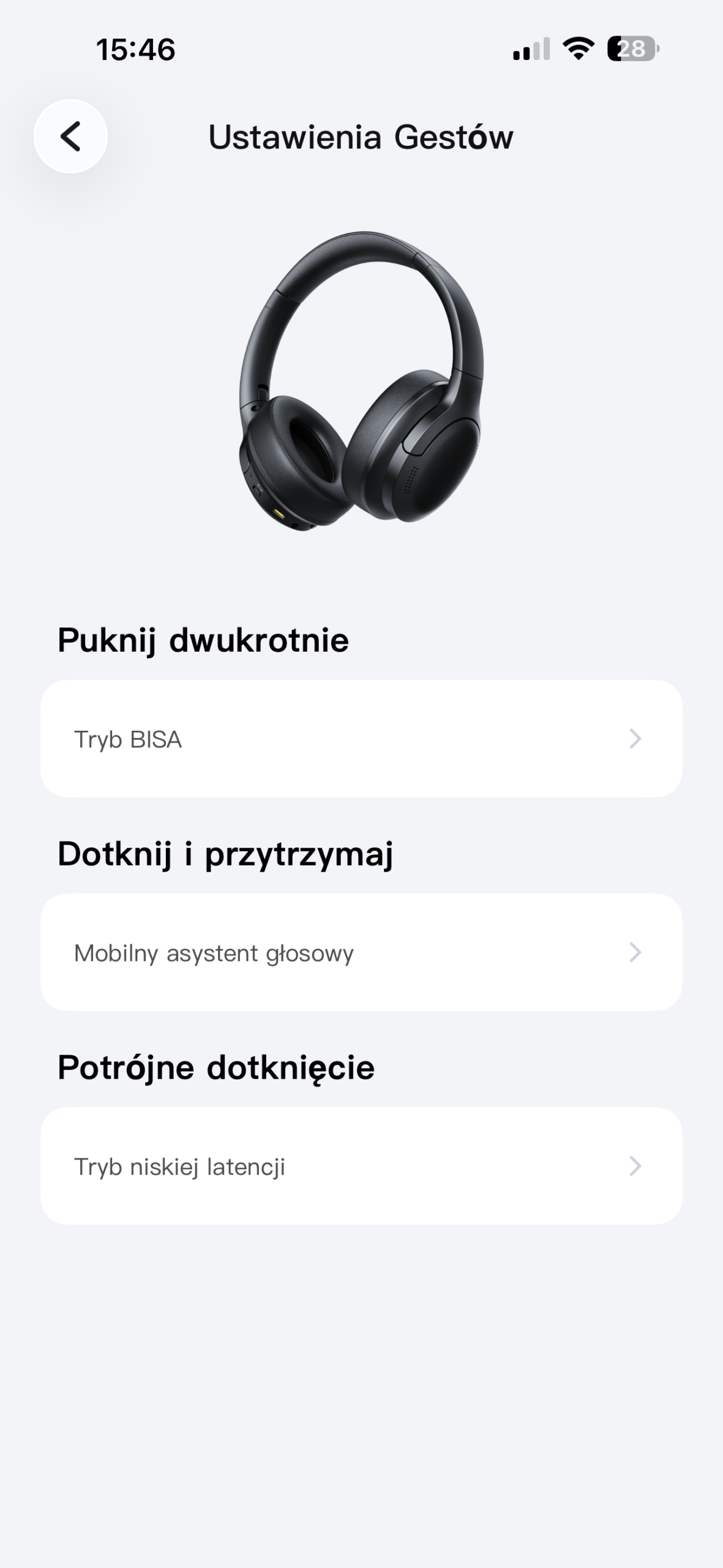723x1568 pixels.
Task: Open Mobilny asystent głosowy setting
Action: (x=361, y=952)
